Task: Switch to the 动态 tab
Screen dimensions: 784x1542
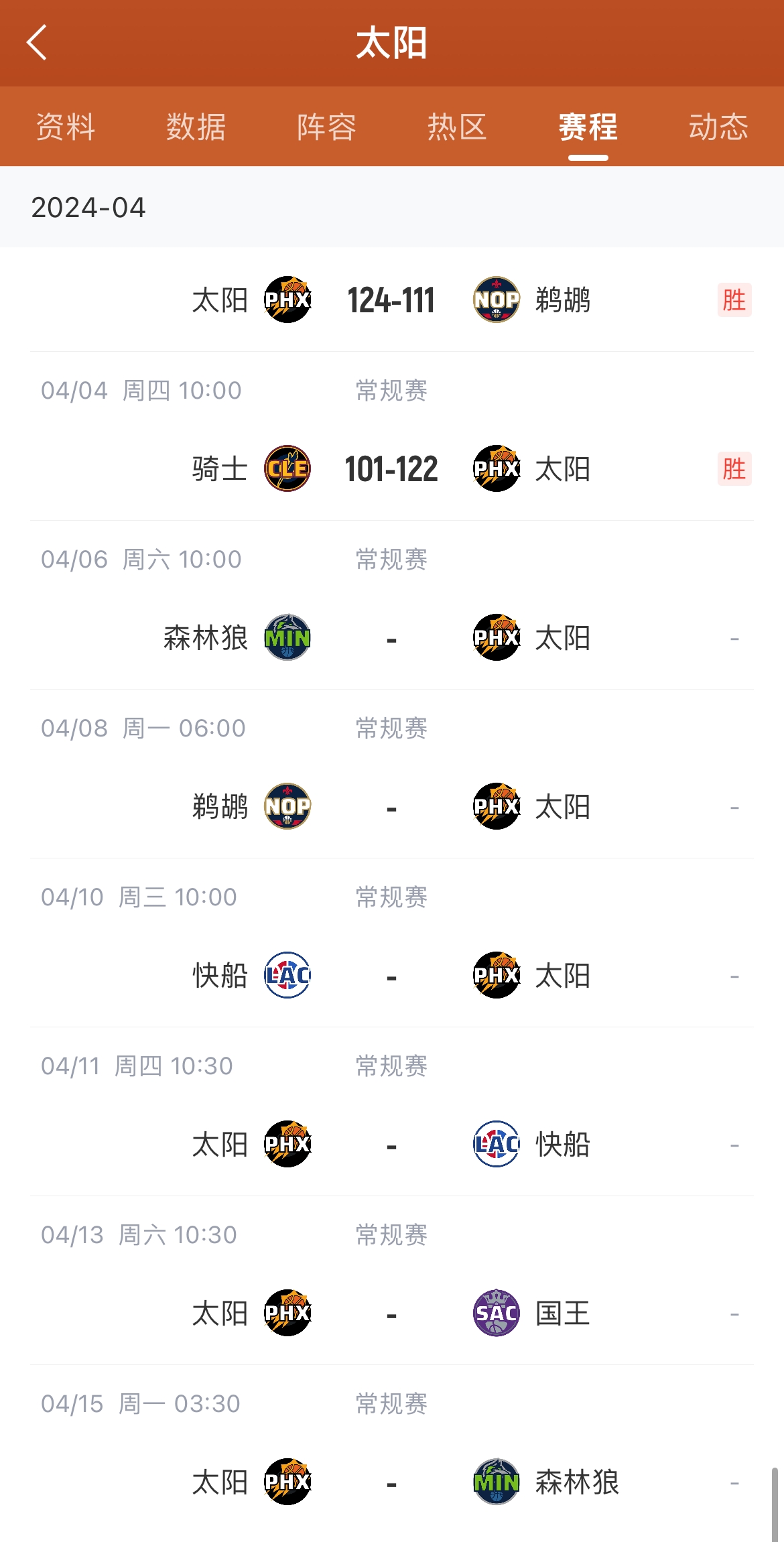Action: tap(718, 127)
